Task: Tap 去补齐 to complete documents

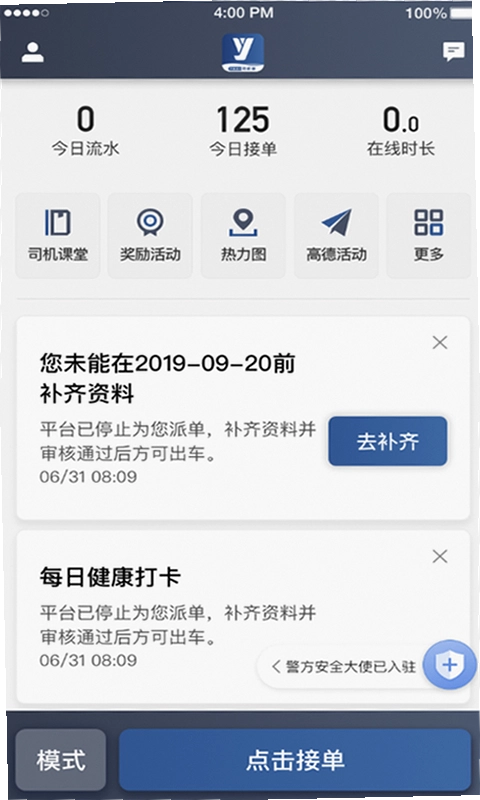Action: point(388,441)
